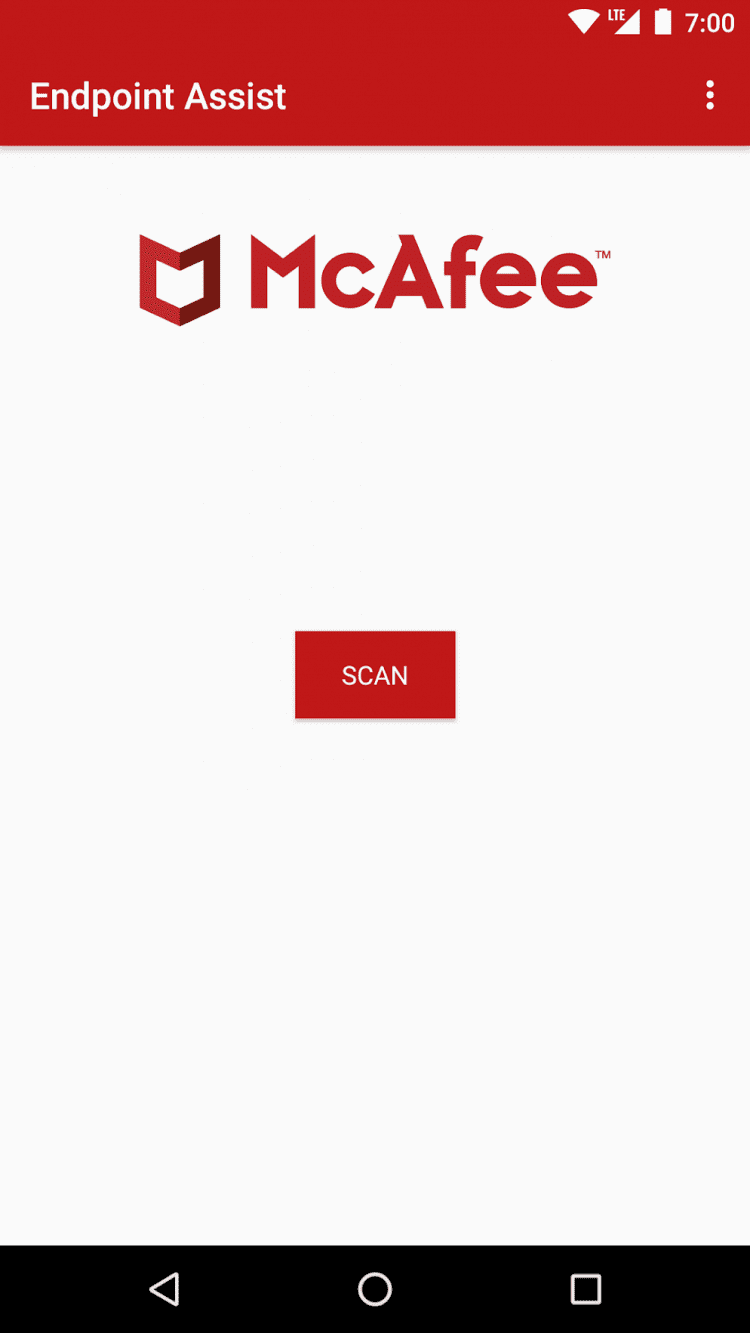750x1333 pixels.
Task: Return to the home screen
Action: point(375,1288)
